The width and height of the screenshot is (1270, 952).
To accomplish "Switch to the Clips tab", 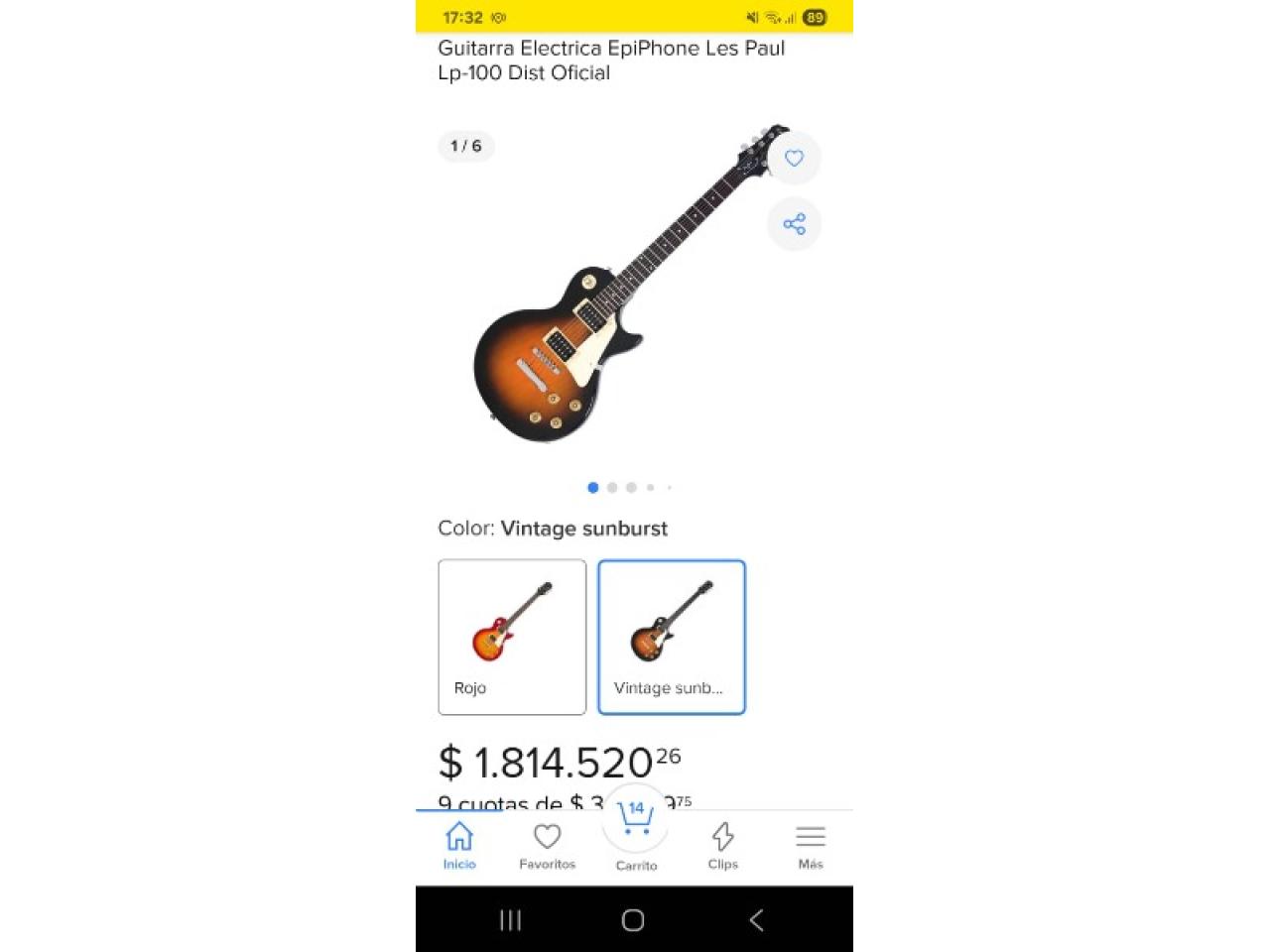I will pyautogui.click(x=722, y=845).
